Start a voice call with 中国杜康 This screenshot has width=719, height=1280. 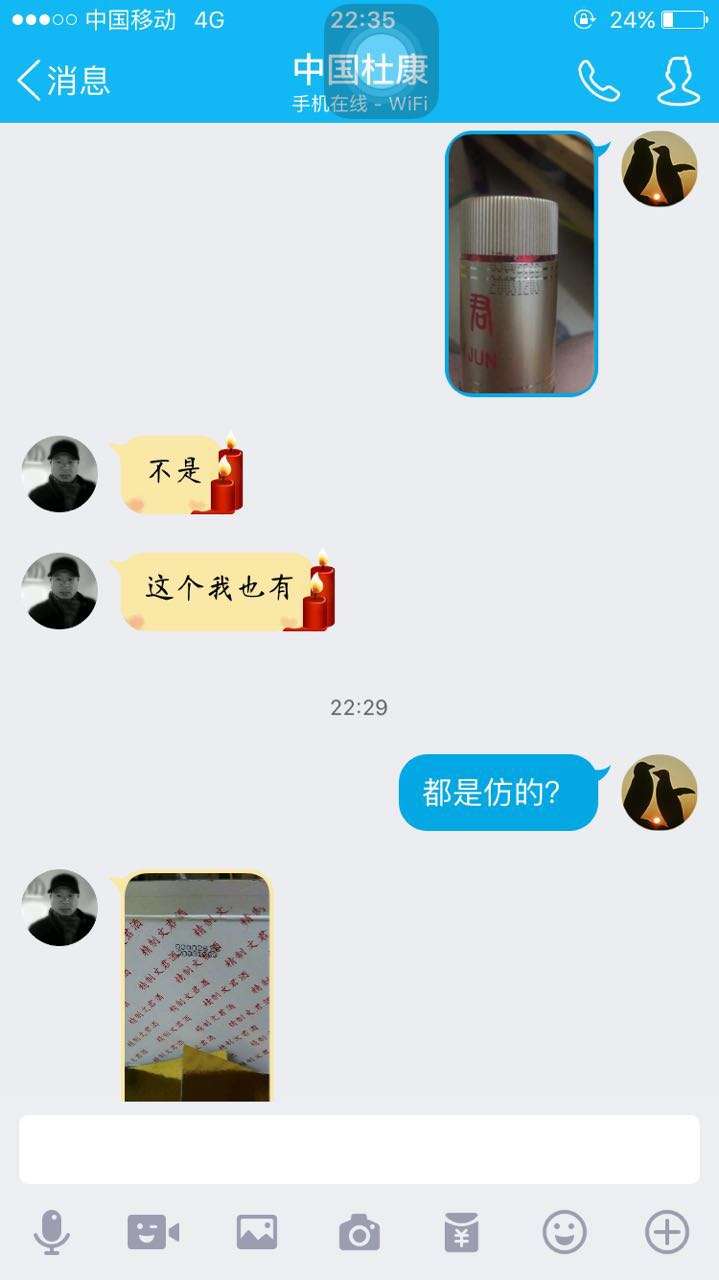coord(598,81)
